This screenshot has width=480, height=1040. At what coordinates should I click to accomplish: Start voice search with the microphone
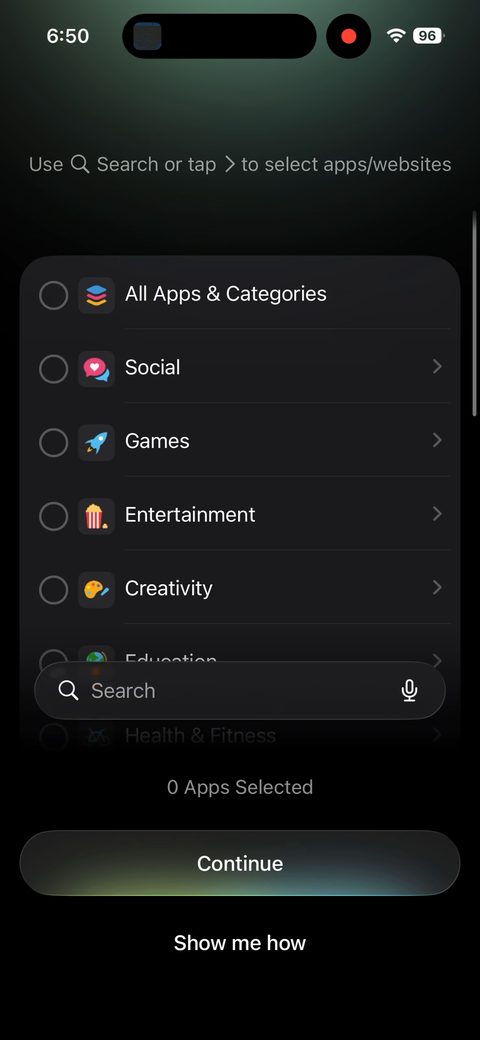(x=409, y=690)
